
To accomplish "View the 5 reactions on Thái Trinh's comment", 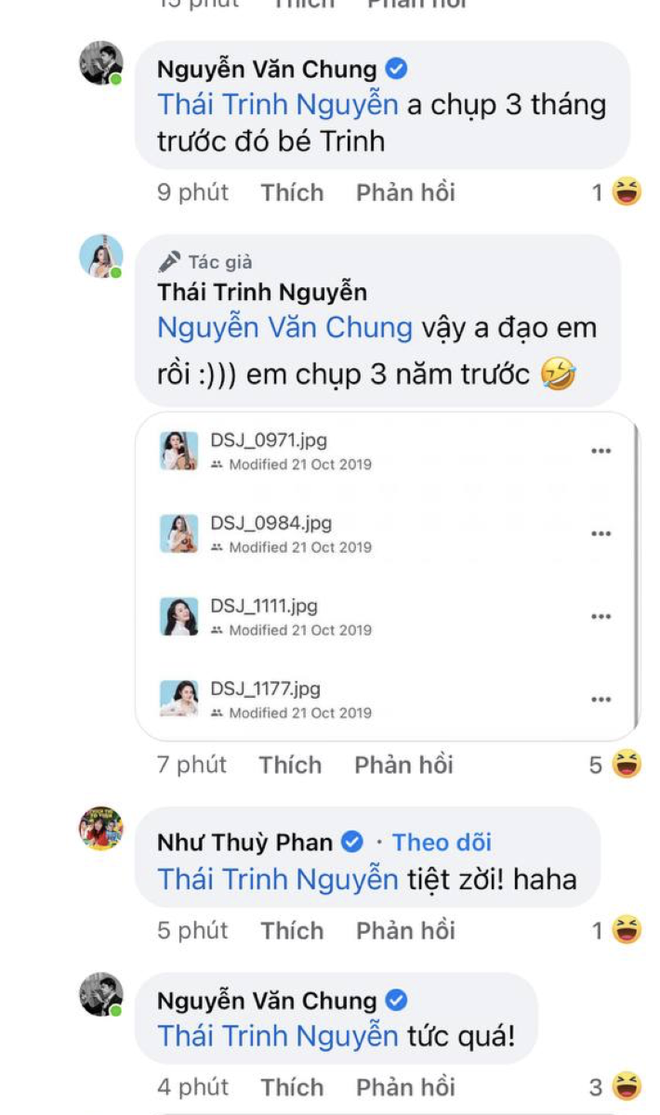I will [615, 765].
